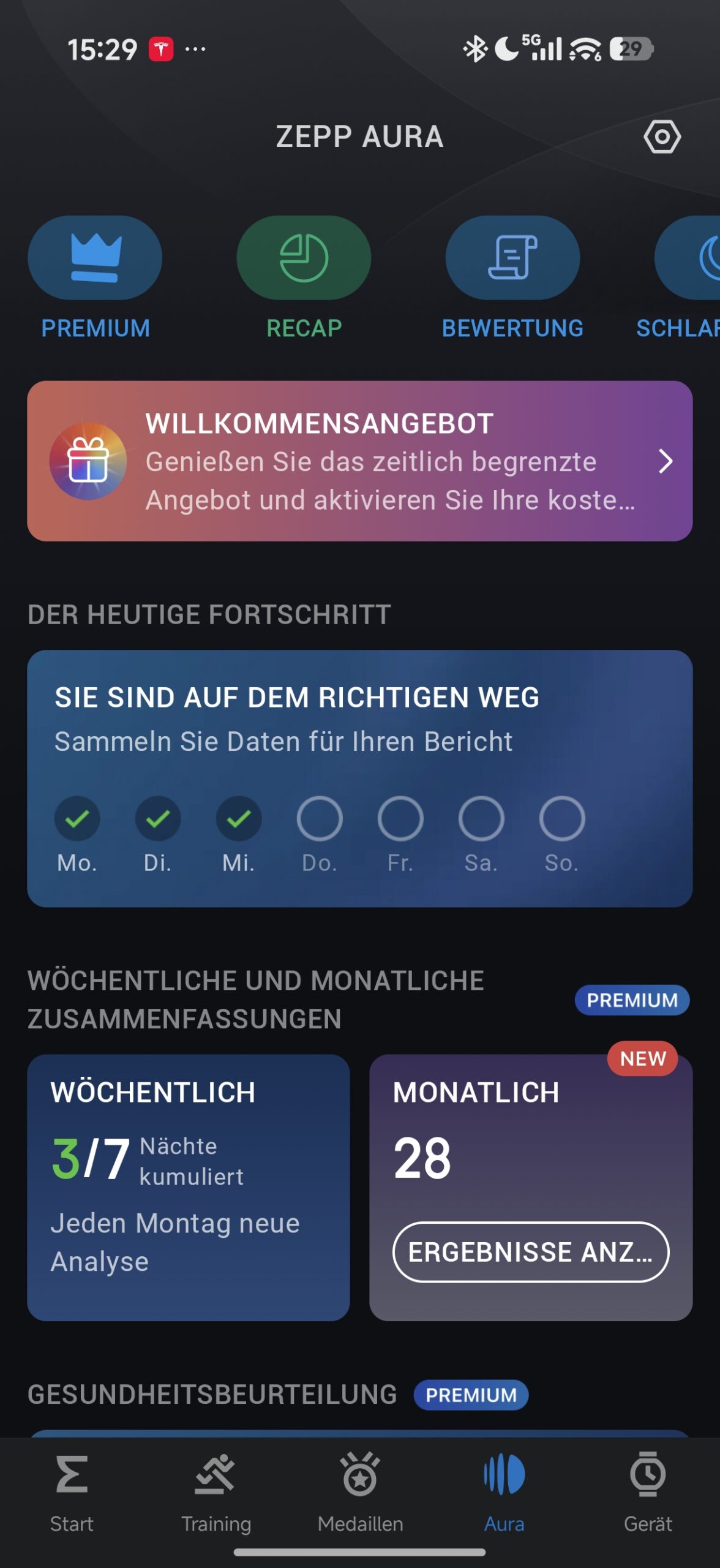Viewport: 720px width, 1568px height.
Task: Open the Wöchentlich summary card
Action: [189, 1187]
